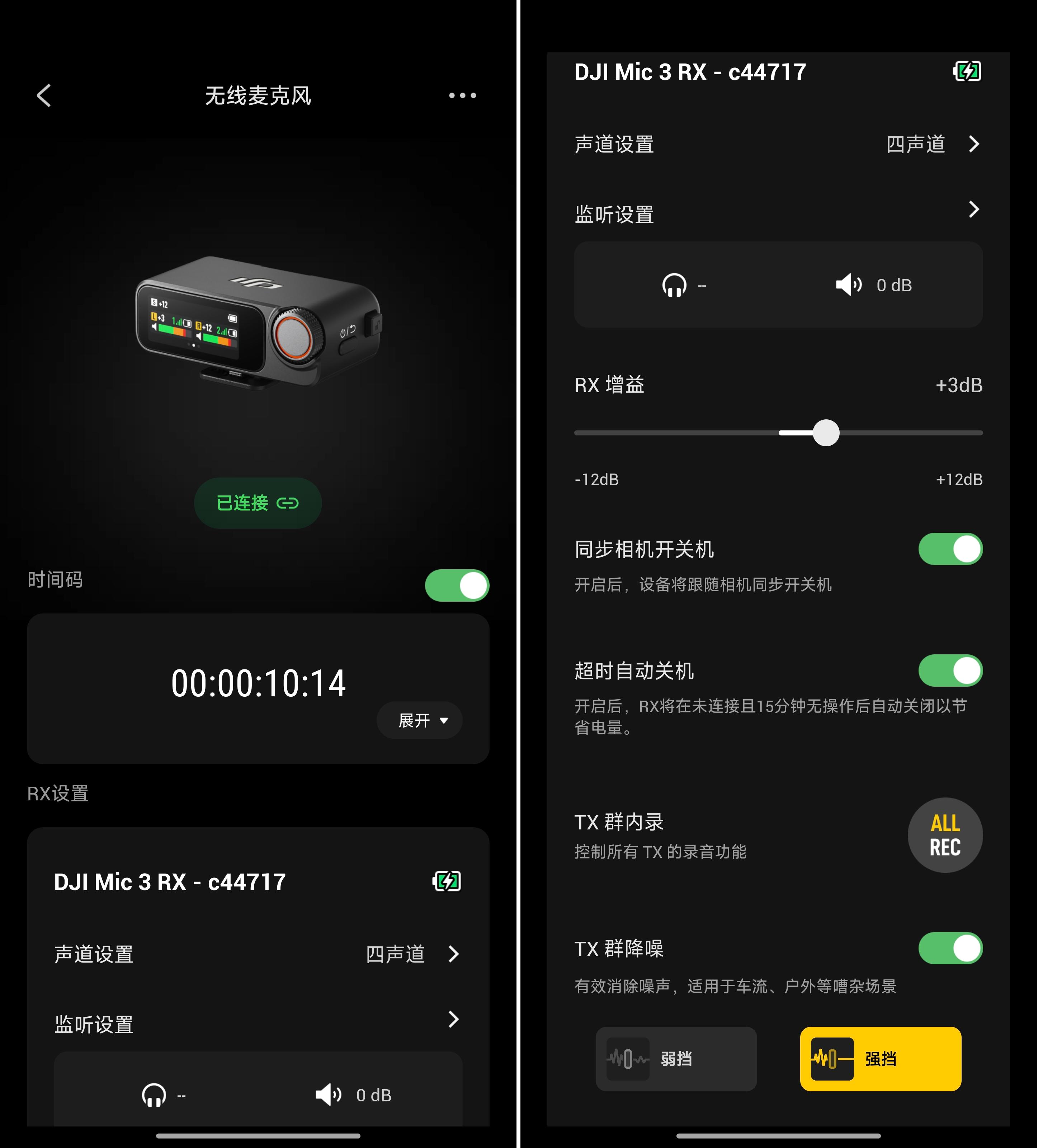Adjust the RX 增益 slider
The width and height of the screenshot is (1038, 1148).
coord(826,433)
